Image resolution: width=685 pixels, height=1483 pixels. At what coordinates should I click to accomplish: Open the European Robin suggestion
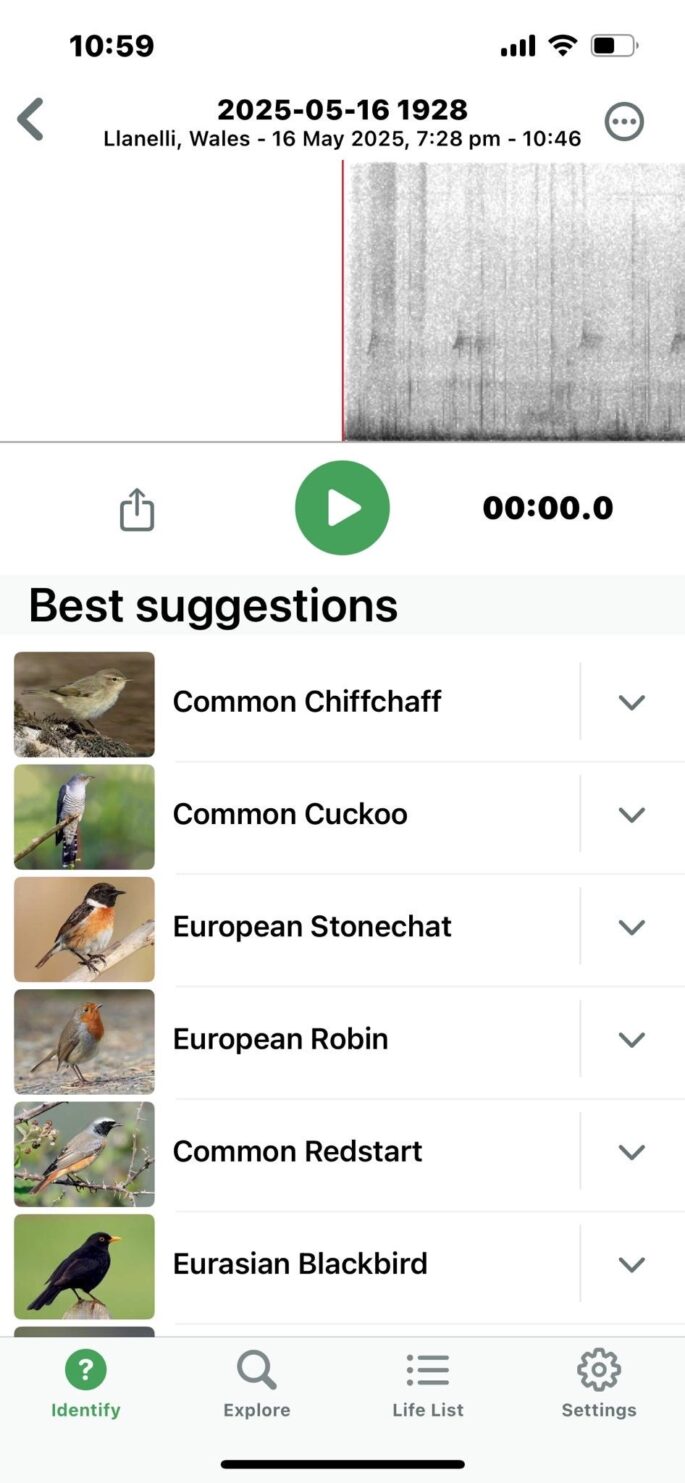pyautogui.click(x=280, y=1039)
